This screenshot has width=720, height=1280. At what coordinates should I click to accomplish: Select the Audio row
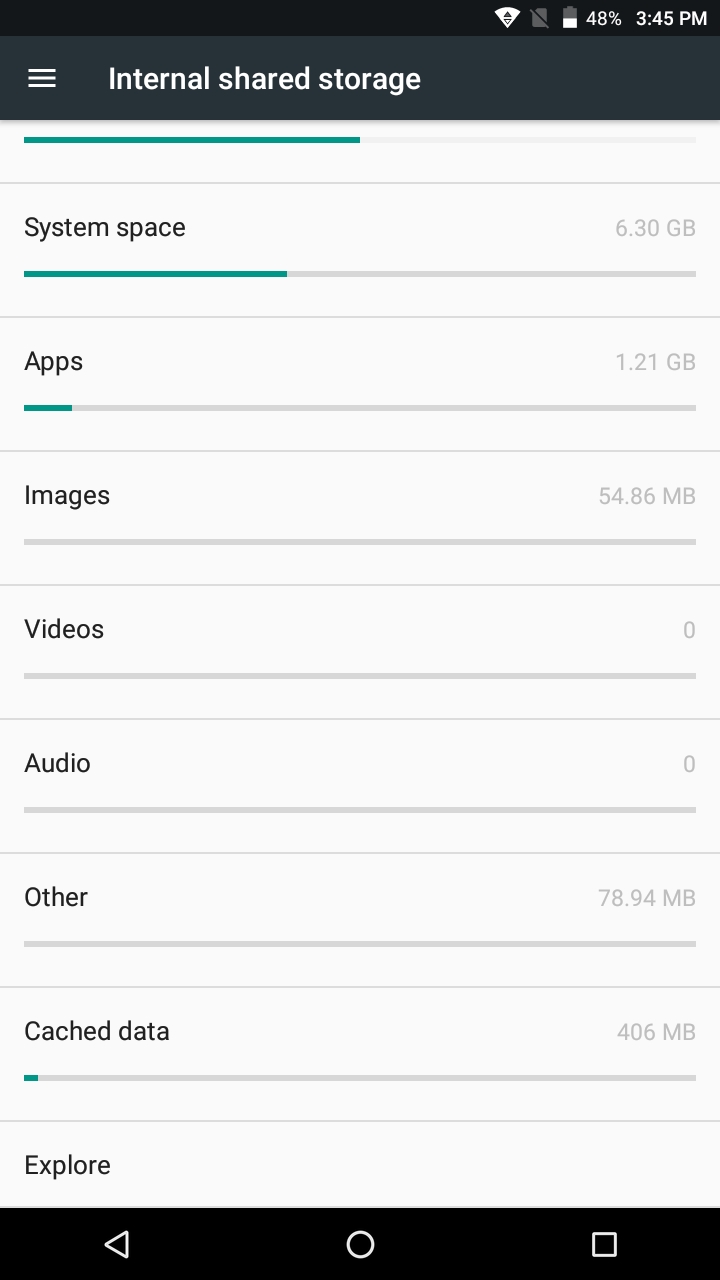tap(360, 786)
